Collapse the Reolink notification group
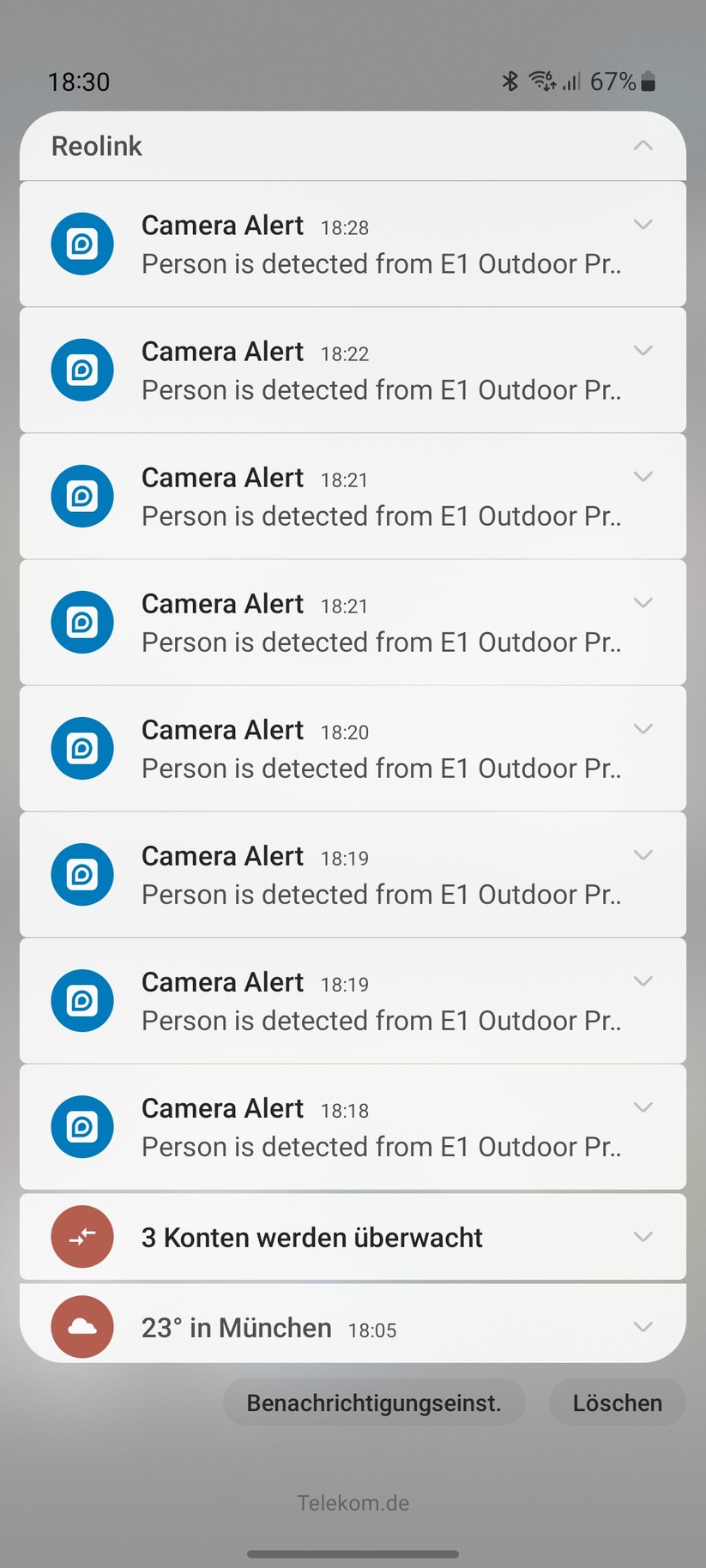The image size is (706, 1568). tap(643, 146)
